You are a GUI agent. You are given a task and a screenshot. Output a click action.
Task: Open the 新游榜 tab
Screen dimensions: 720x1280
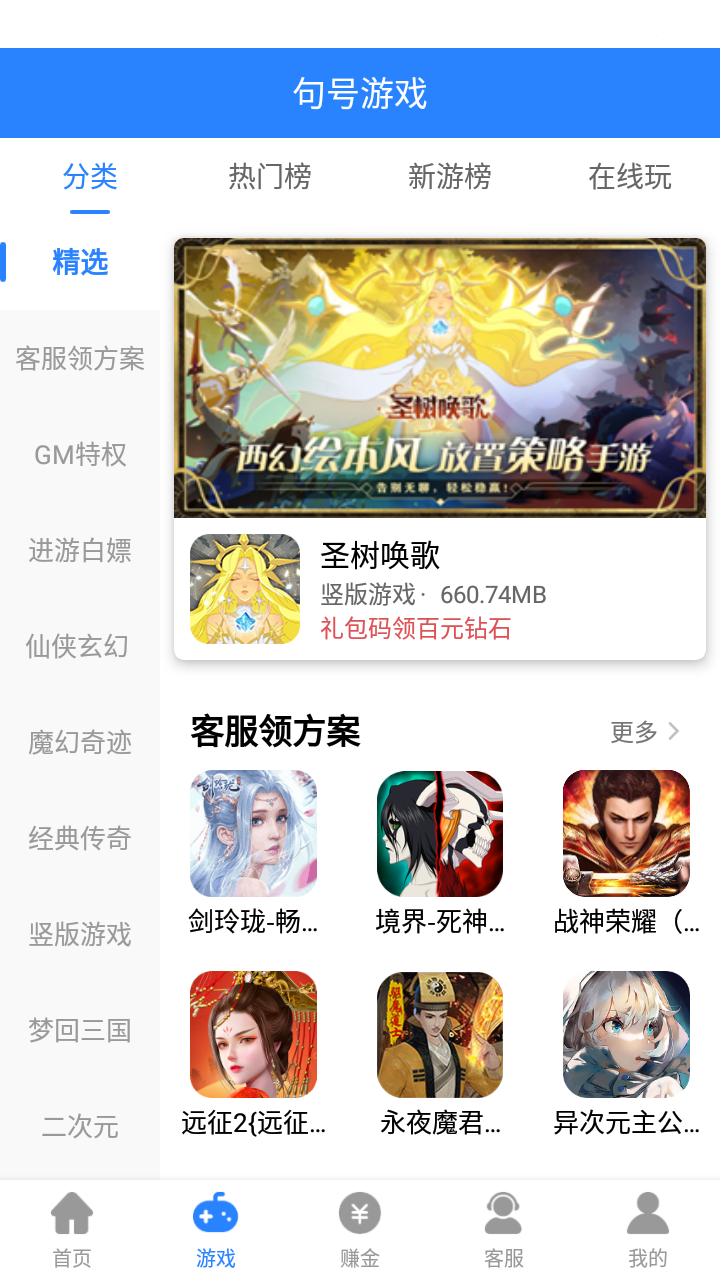[x=449, y=177]
